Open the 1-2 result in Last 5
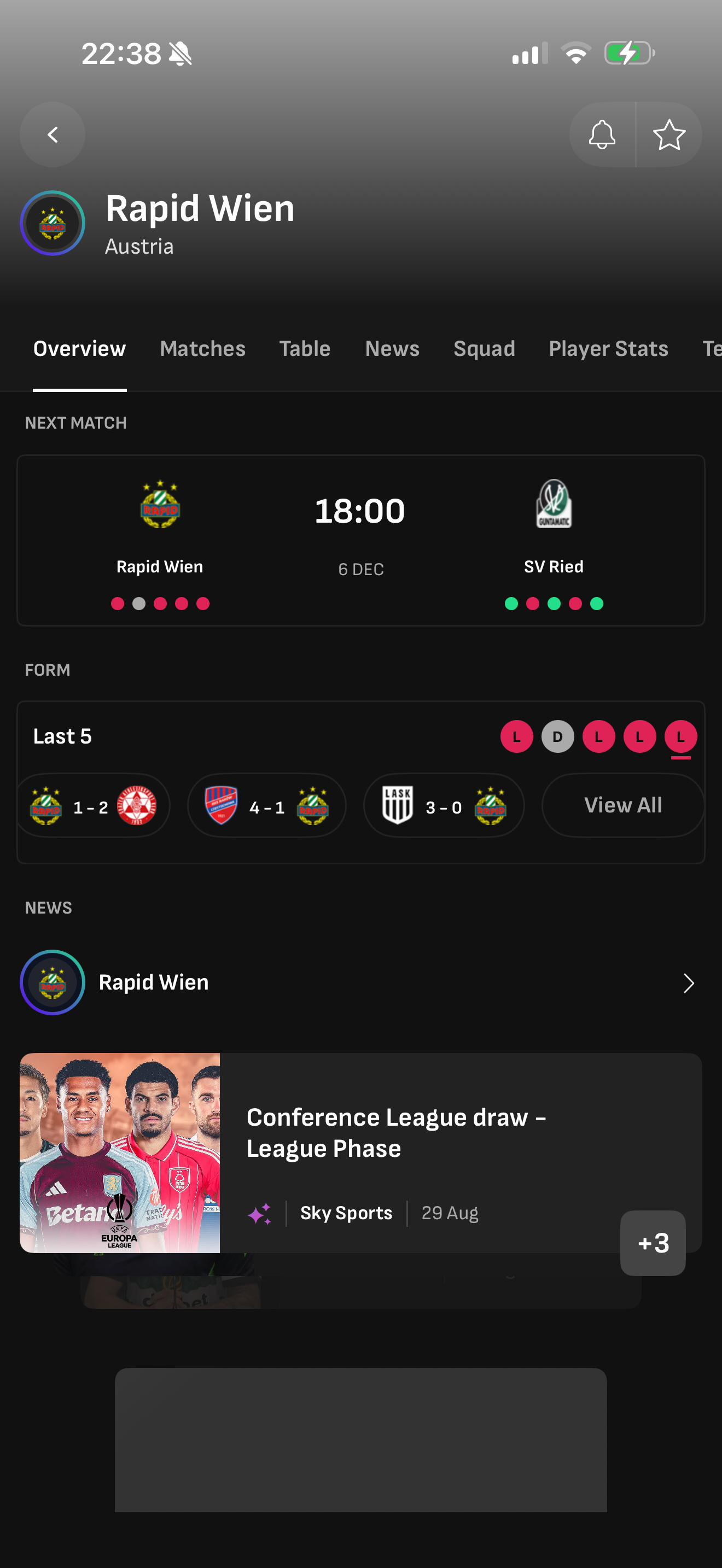 point(92,806)
